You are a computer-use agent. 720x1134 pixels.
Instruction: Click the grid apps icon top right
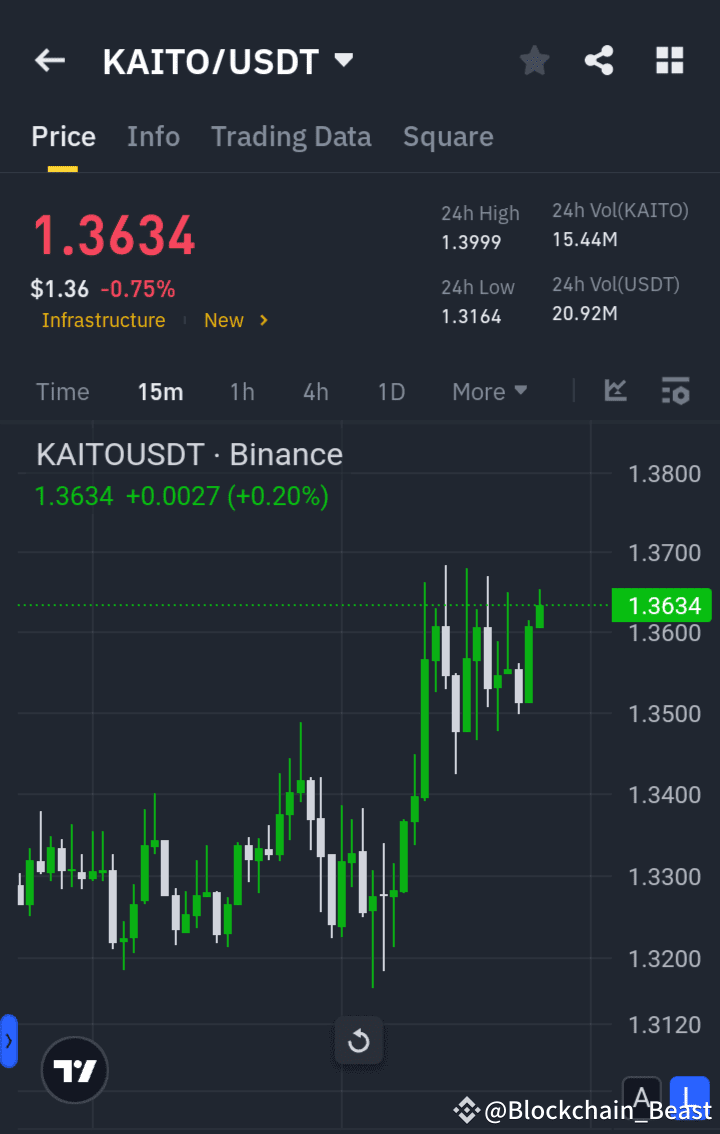point(668,60)
